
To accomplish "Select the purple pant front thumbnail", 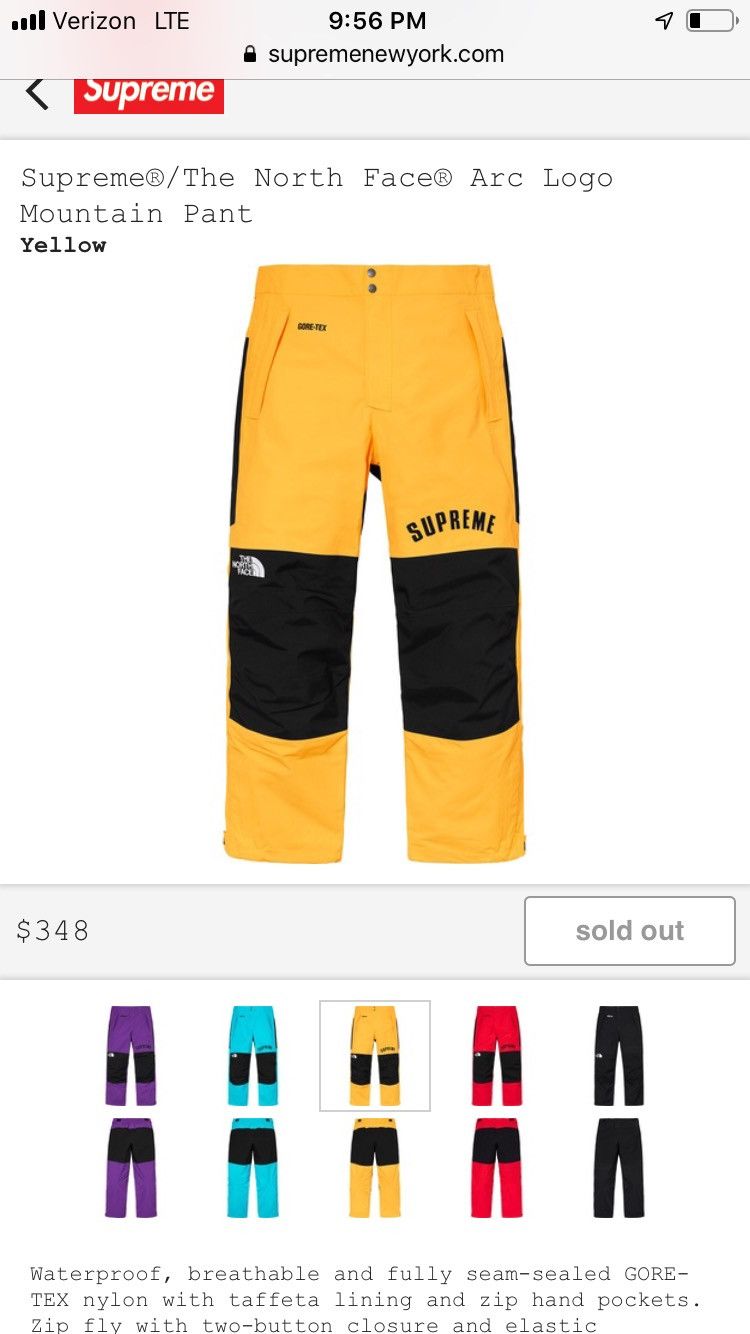I will pos(131,1056).
